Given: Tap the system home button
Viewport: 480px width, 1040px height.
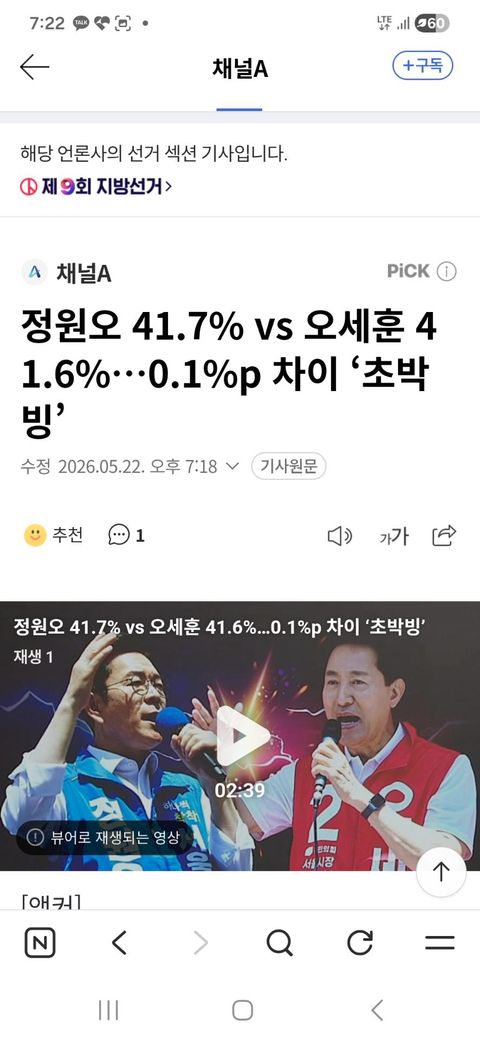Looking at the screenshot, I should click(x=243, y=1010).
